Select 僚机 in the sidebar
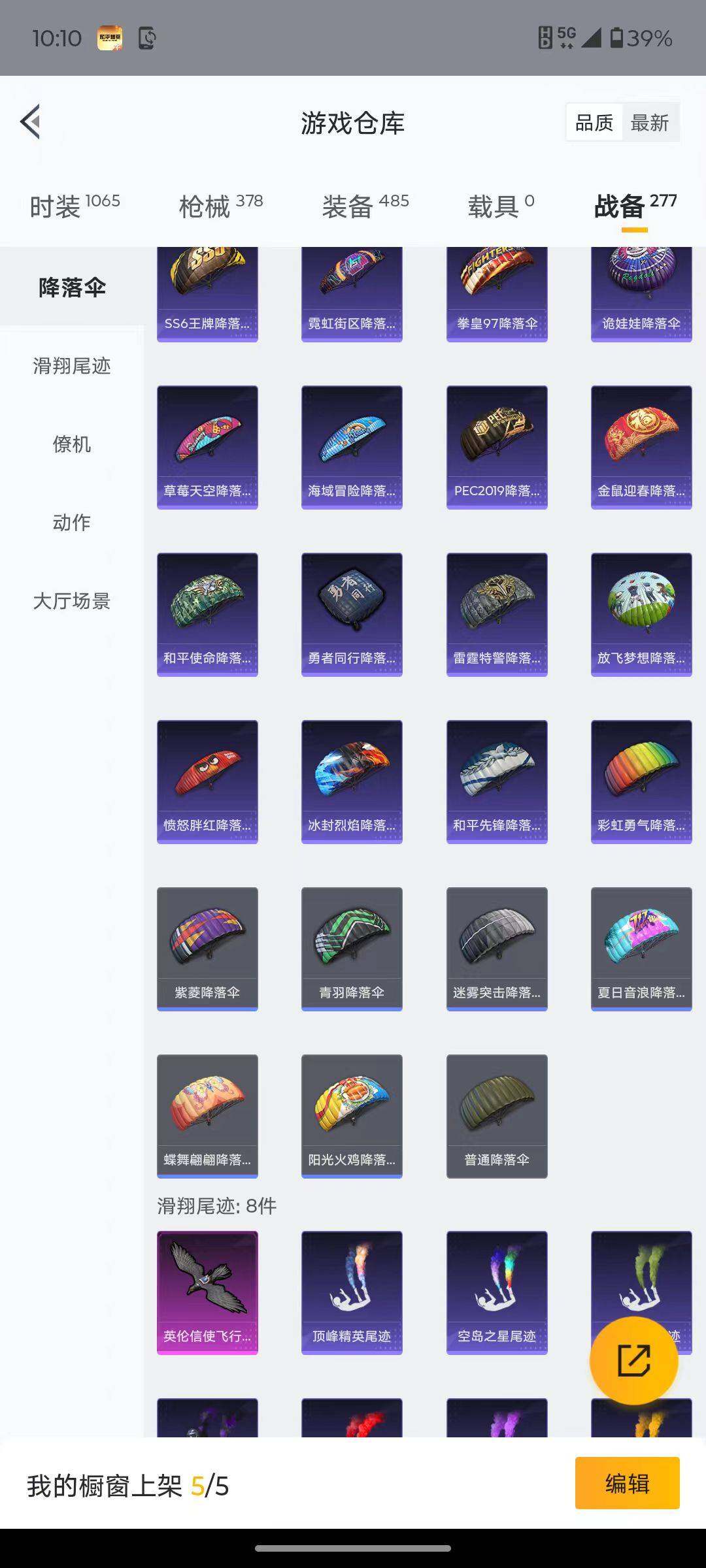Image resolution: width=706 pixels, height=1568 pixels. (72, 446)
